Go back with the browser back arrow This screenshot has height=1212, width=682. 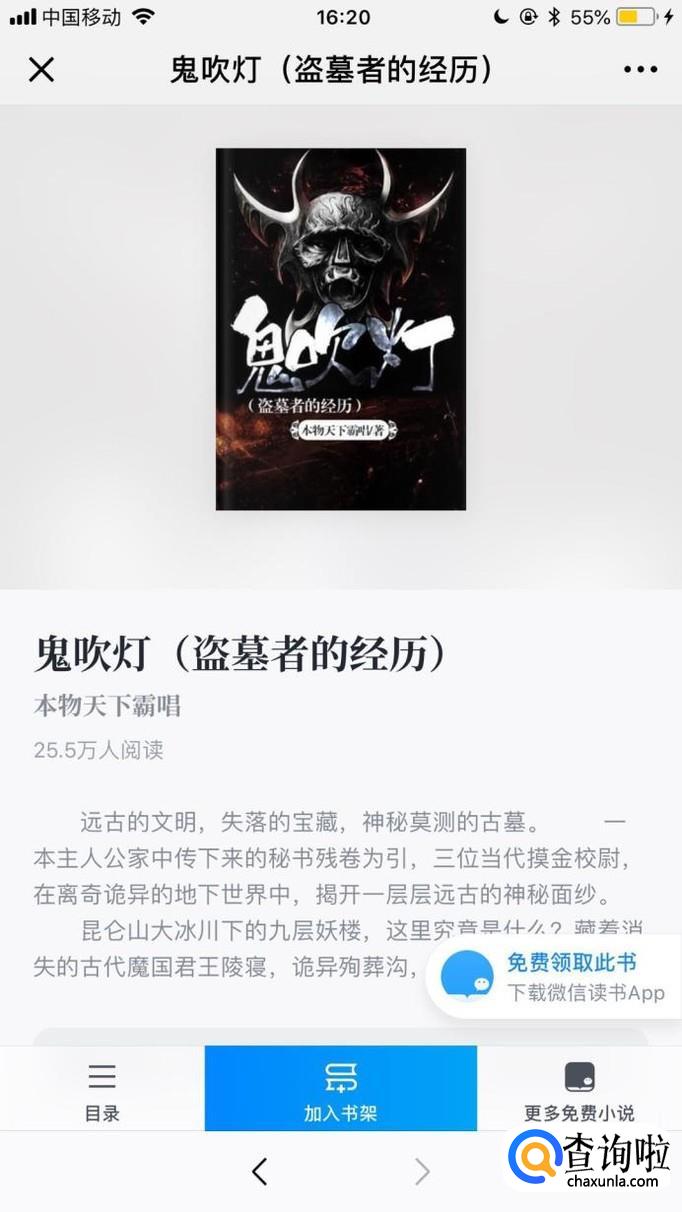[x=260, y=1171]
